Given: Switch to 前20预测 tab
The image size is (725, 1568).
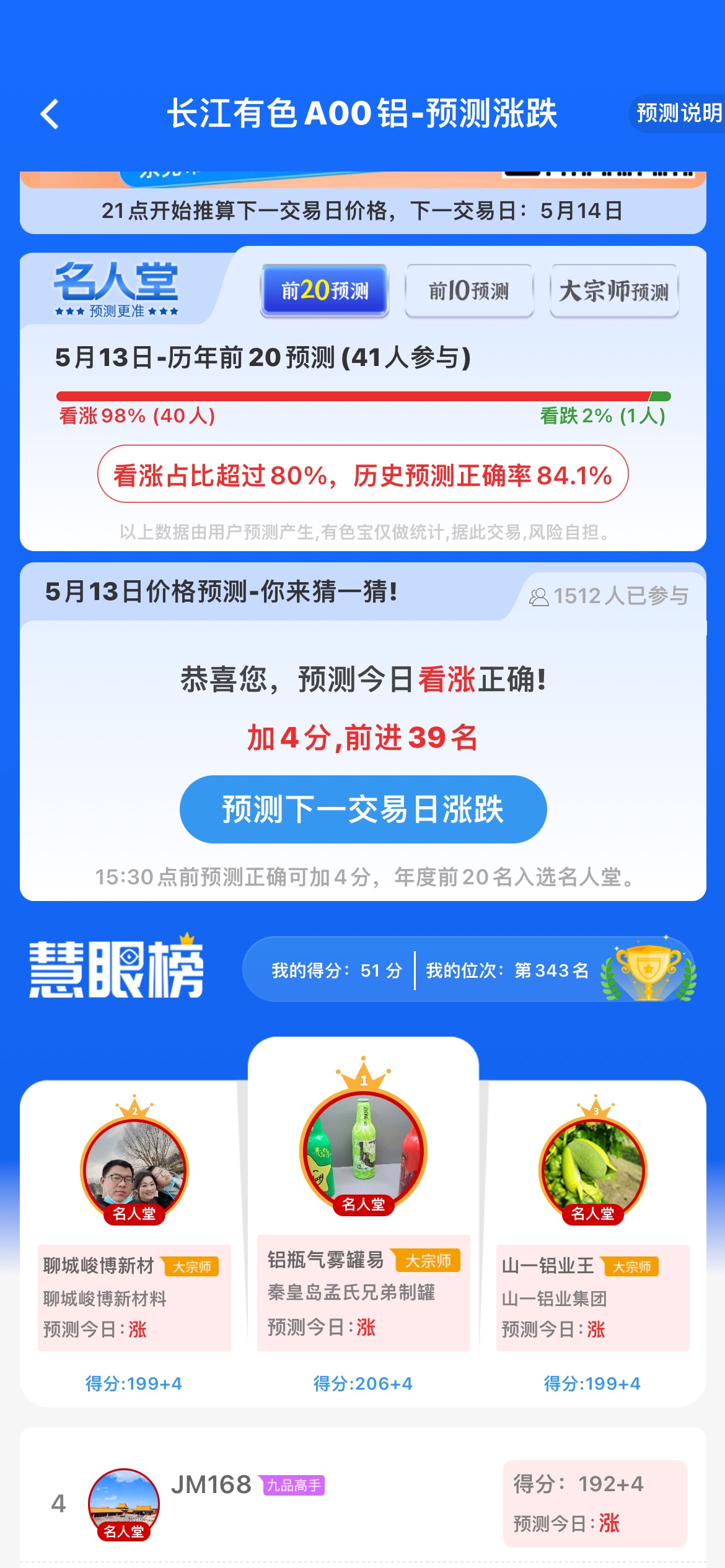Looking at the screenshot, I should pos(325,290).
